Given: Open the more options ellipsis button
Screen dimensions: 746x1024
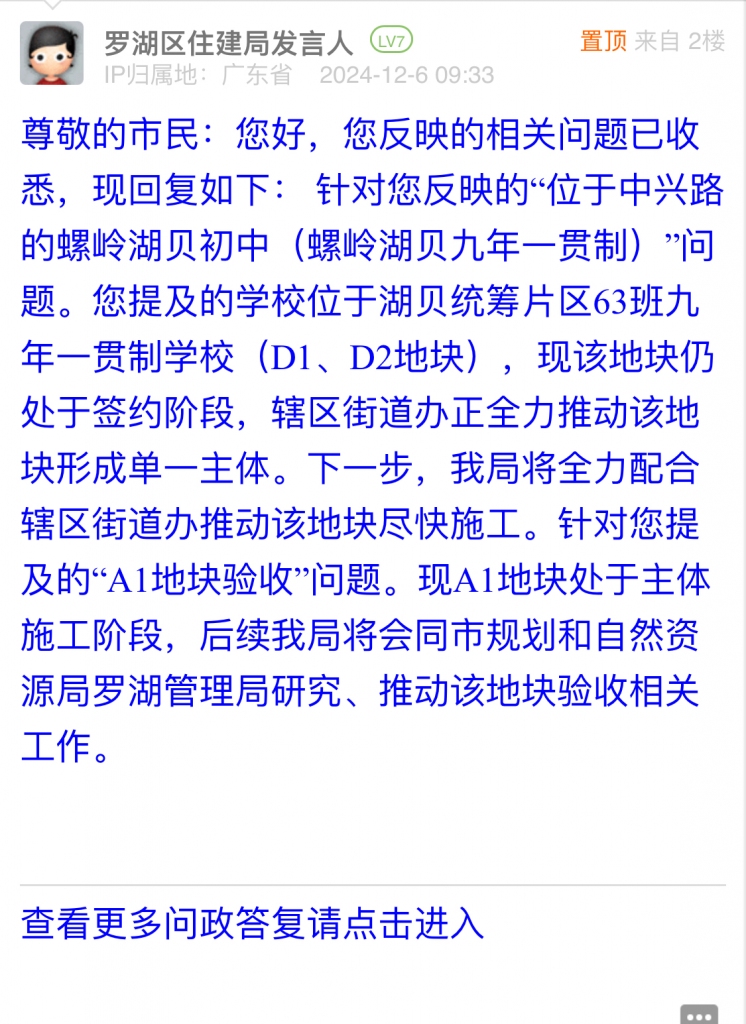Looking at the screenshot, I should coord(699,1013).
